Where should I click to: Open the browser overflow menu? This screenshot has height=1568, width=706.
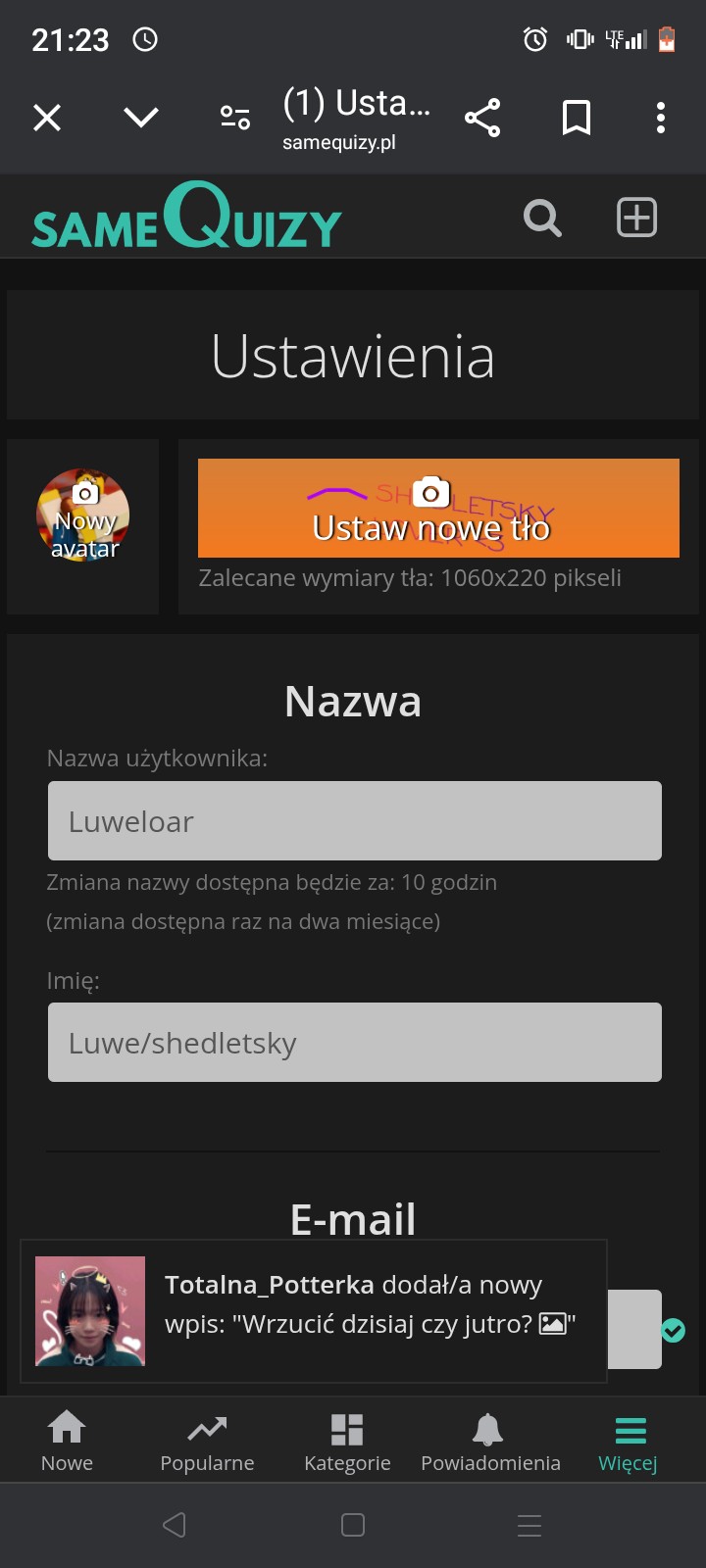(x=661, y=119)
